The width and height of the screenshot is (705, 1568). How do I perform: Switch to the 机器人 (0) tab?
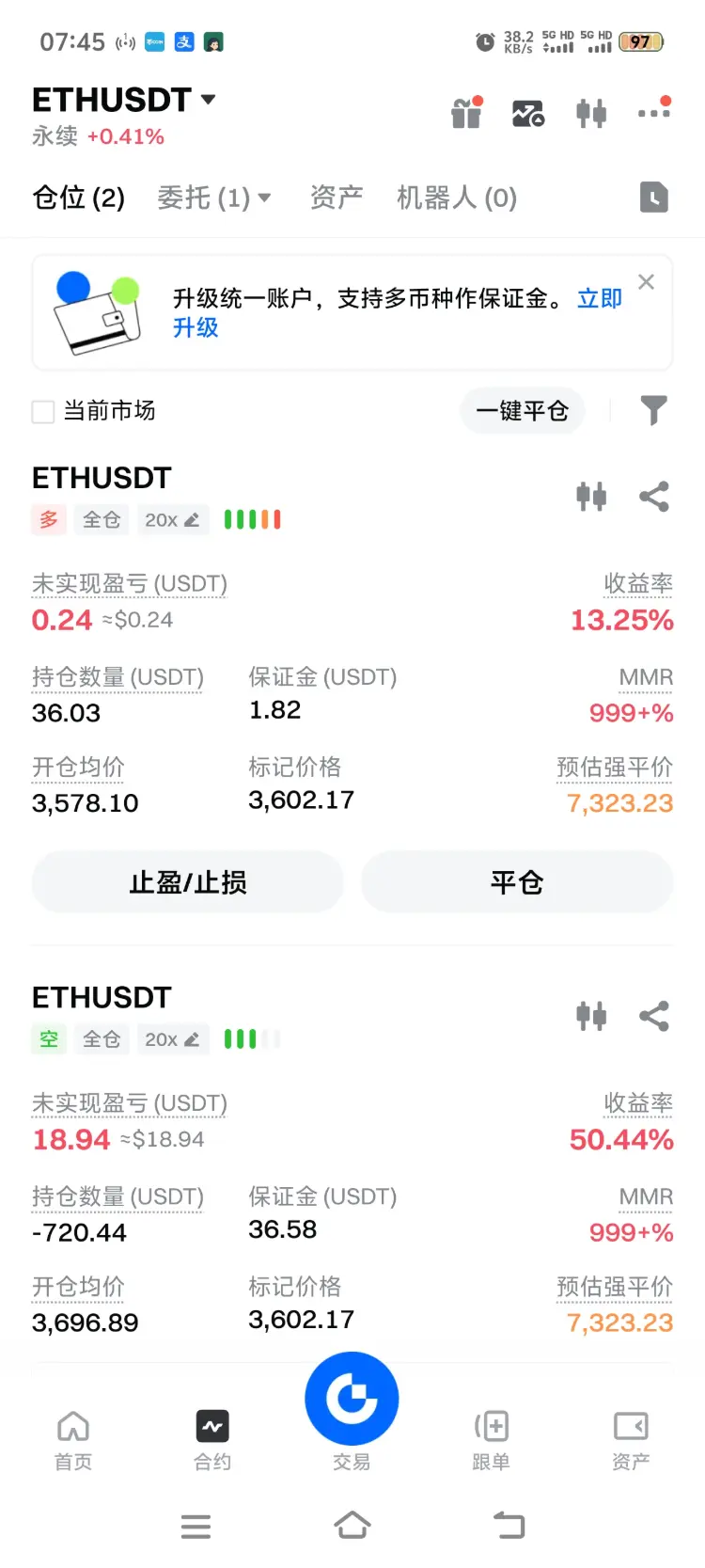(456, 198)
